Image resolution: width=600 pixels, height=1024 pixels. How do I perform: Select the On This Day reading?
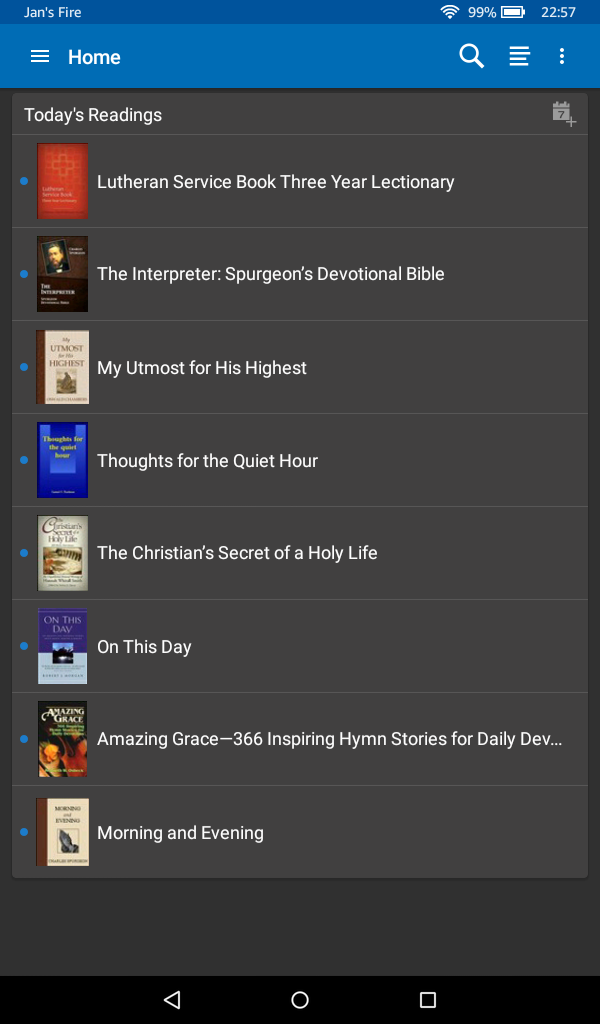(x=144, y=647)
